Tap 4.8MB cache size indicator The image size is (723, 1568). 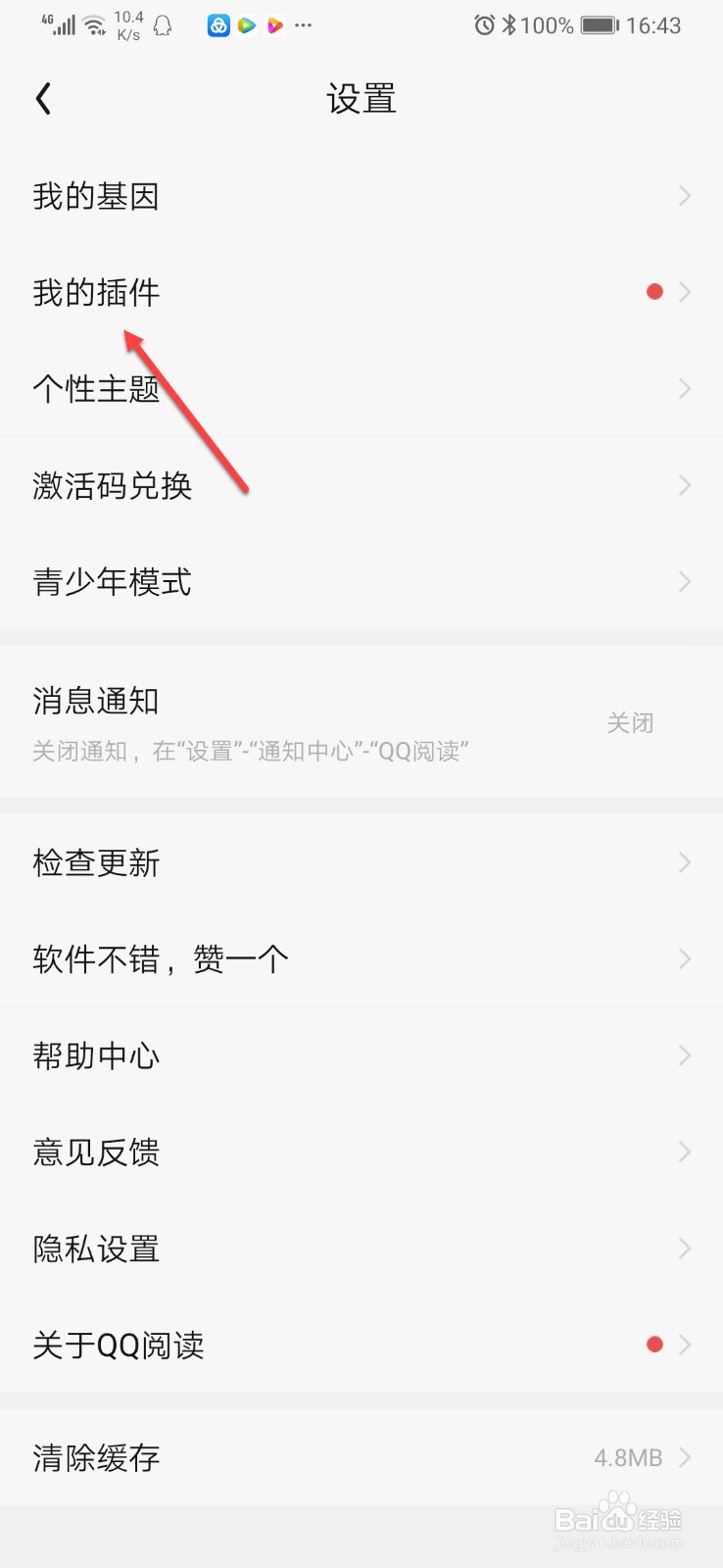[628, 1457]
